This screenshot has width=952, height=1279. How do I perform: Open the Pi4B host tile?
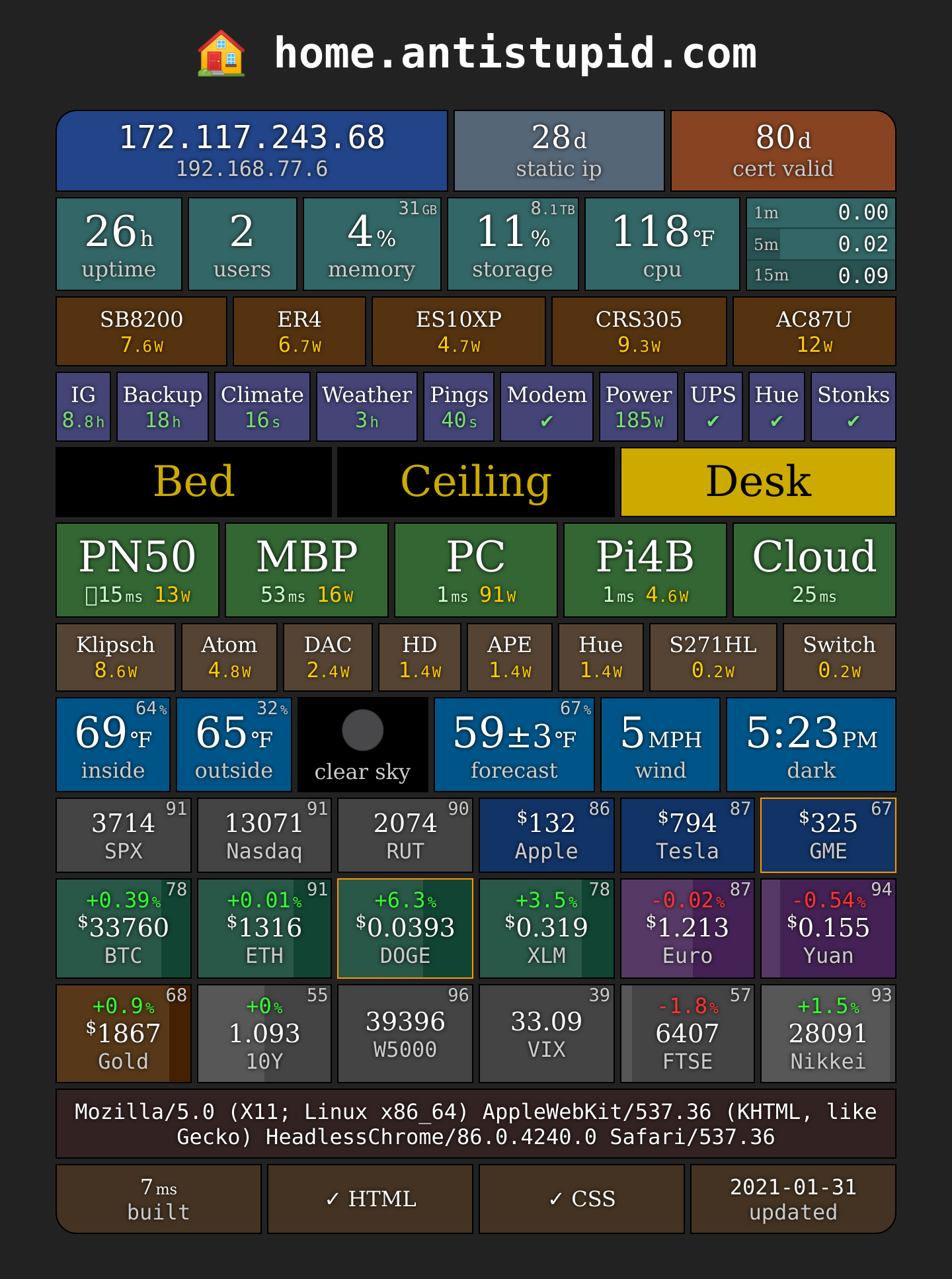(x=645, y=570)
